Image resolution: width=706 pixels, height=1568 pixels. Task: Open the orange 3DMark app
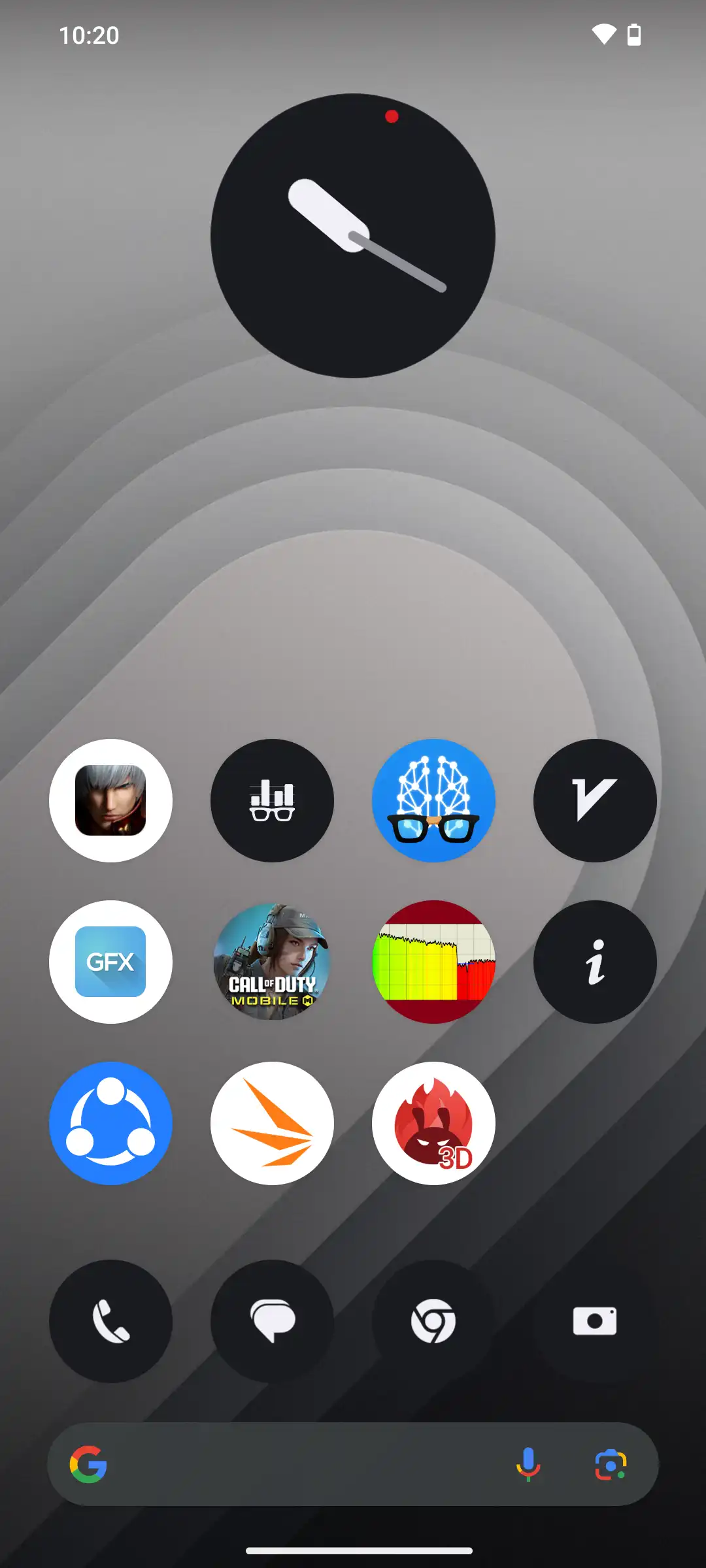click(272, 1123)
